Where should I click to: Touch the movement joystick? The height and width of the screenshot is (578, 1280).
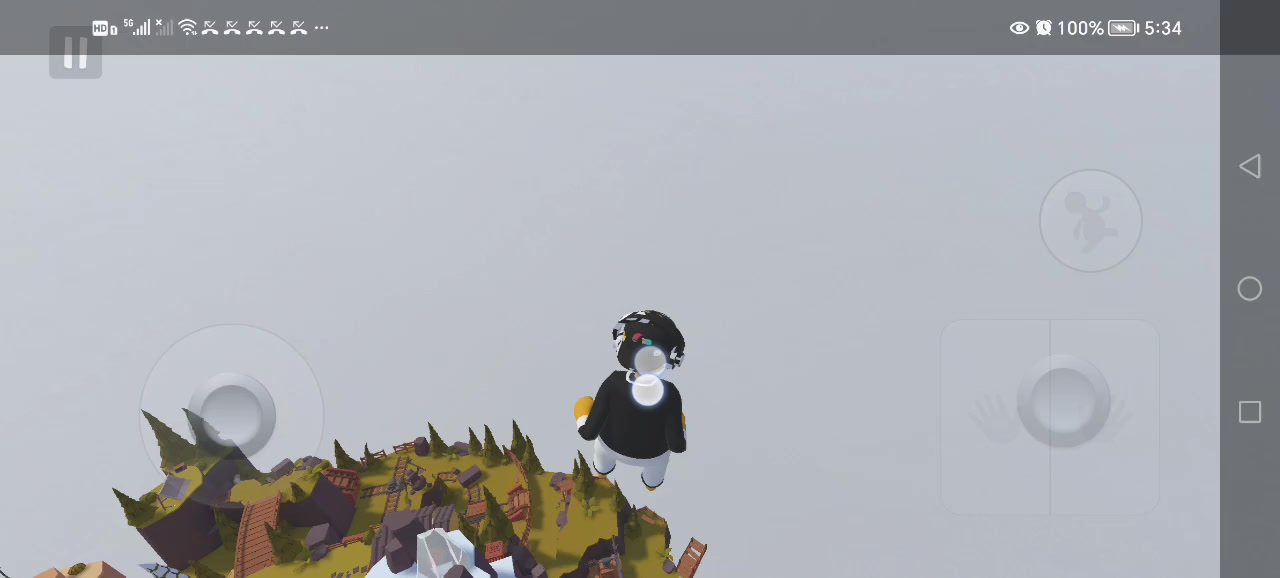coord(232,415)
